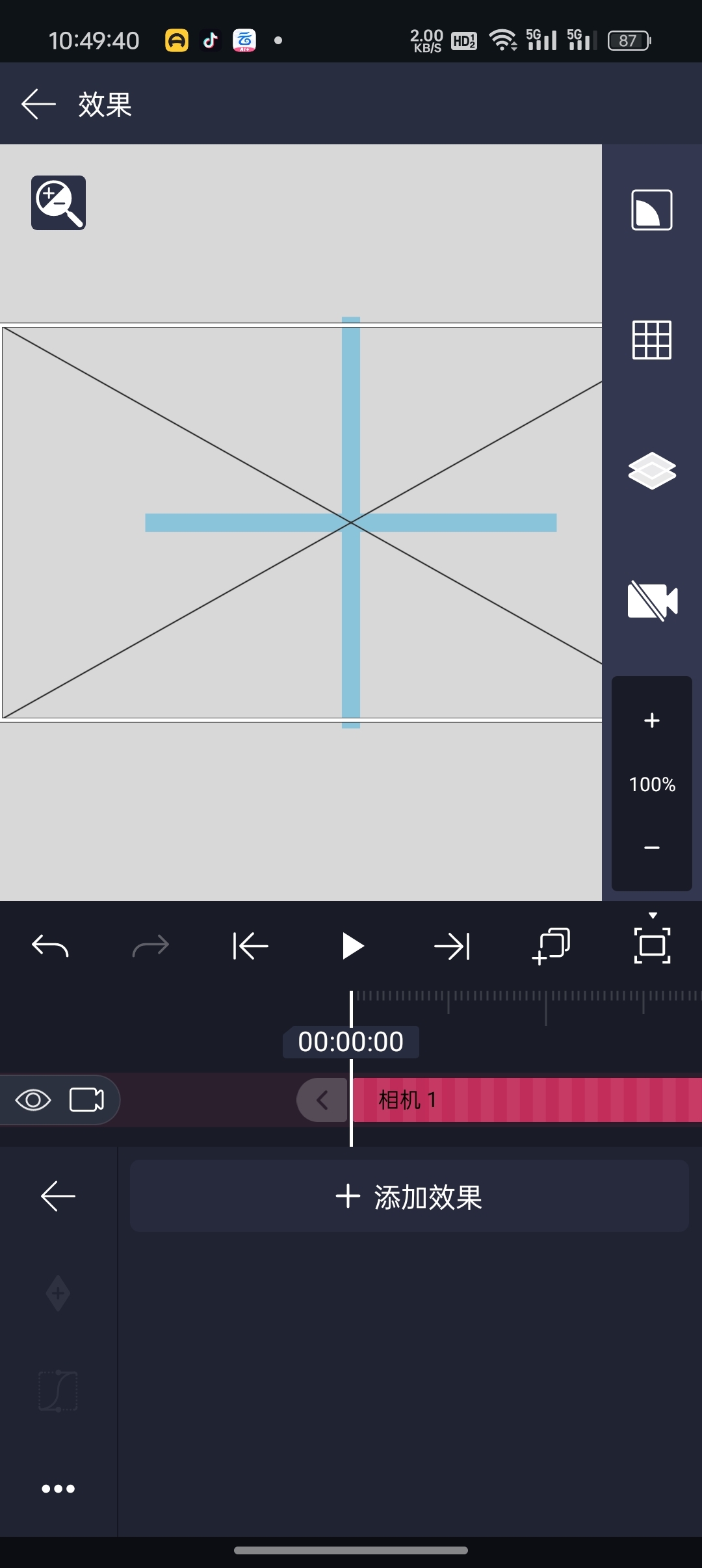Open the layers panel
The image size is (702, 1568).
tap(652, 470)
